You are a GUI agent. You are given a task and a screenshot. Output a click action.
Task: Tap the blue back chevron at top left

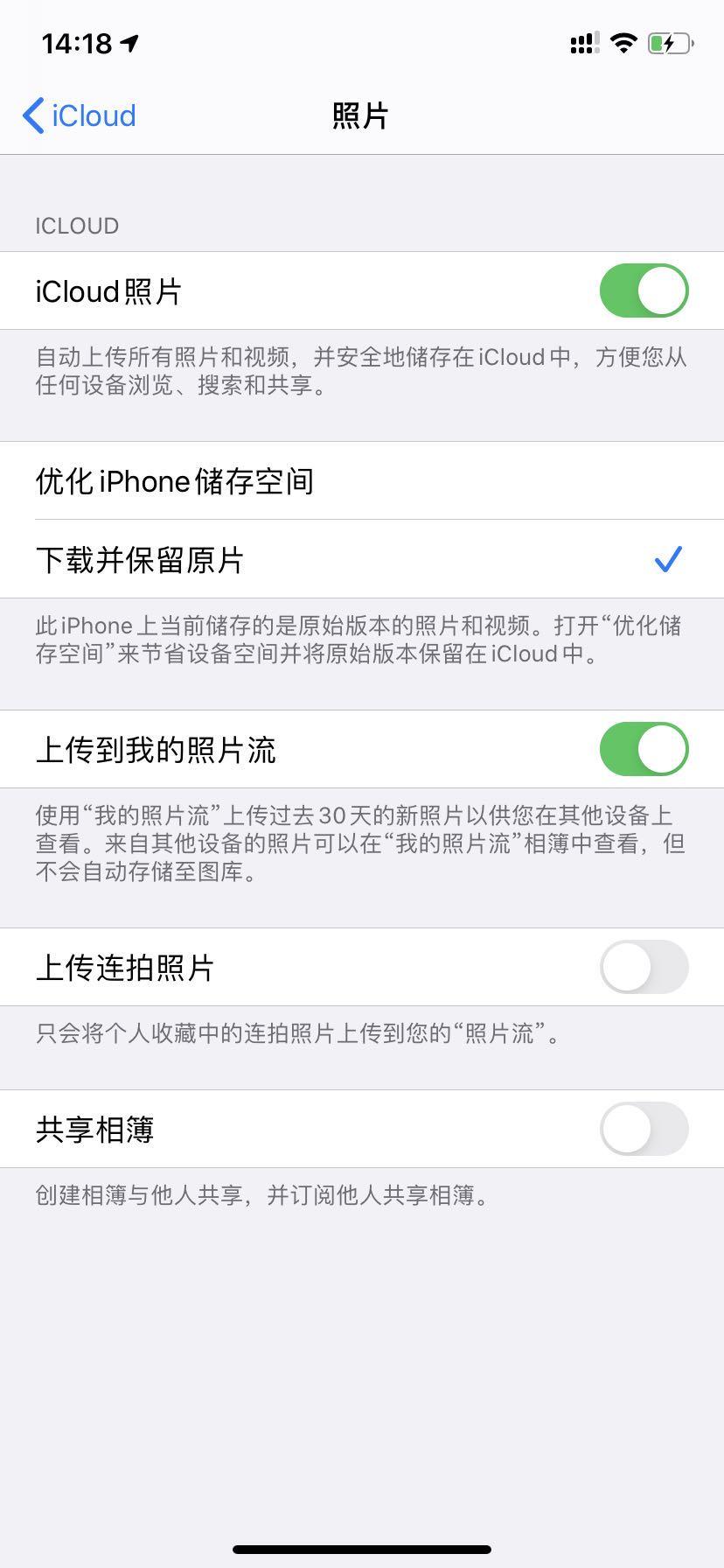(32, 115)
